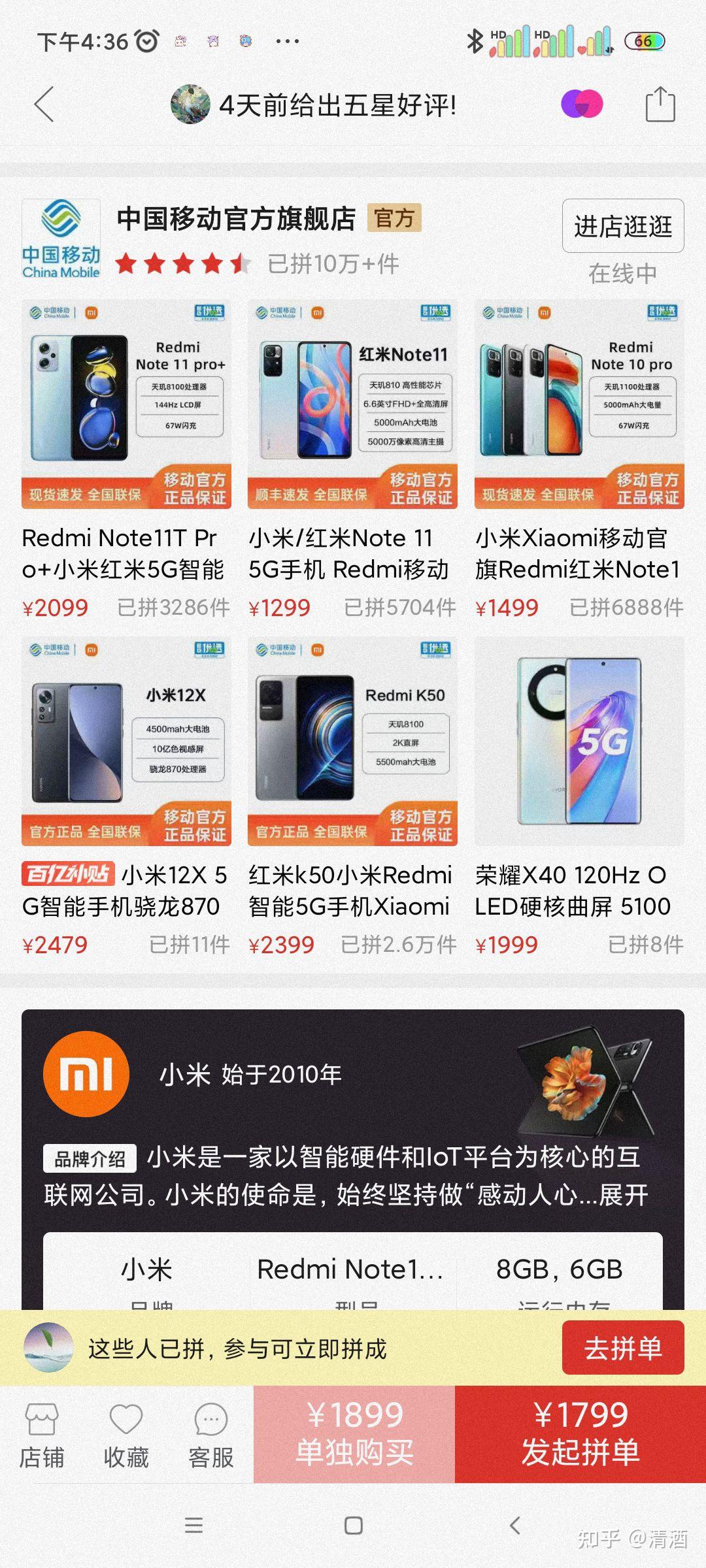The width and height of the screenshot is (706, 1568).
Task: Buy alone at ¥1899 单独购买
Action: 354,1433
